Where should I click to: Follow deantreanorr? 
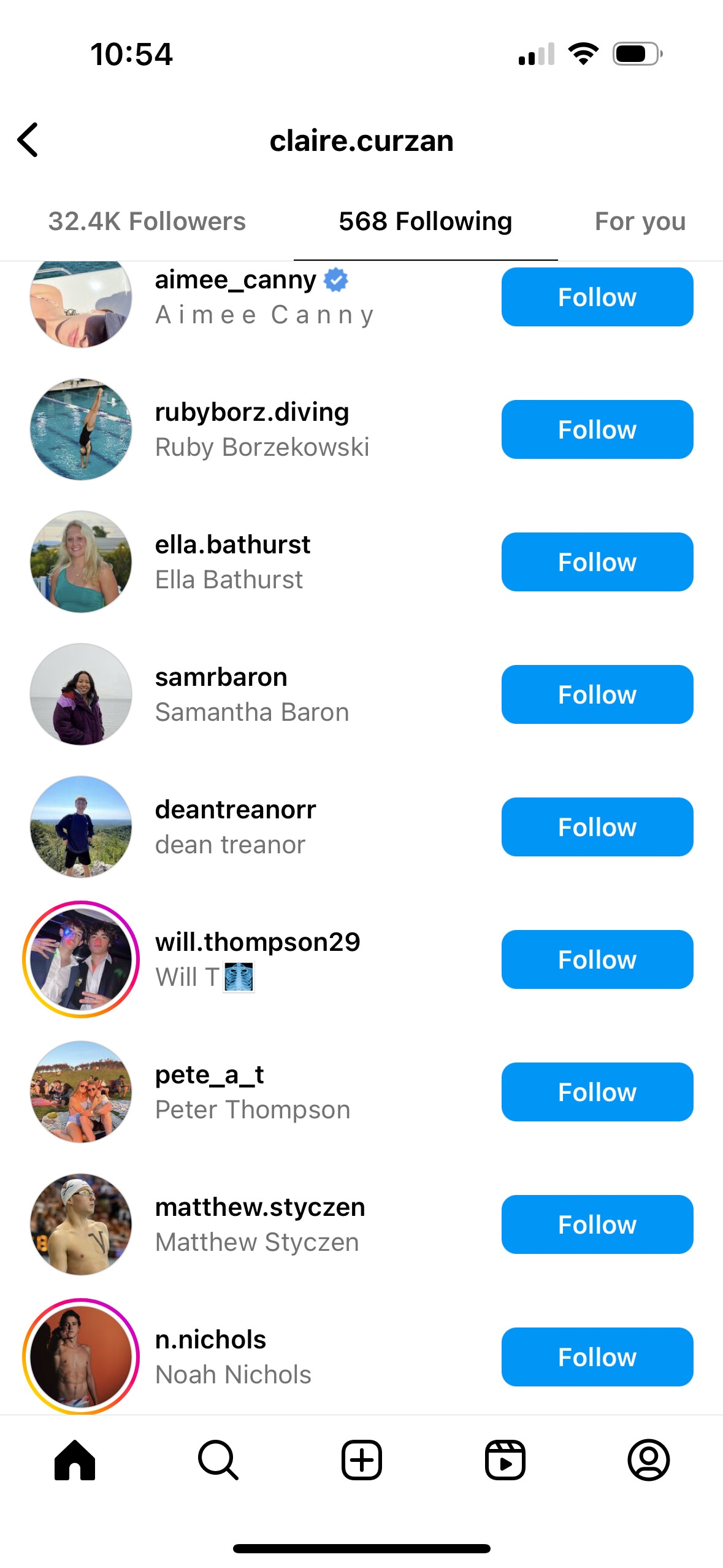[x=597, y=828]
